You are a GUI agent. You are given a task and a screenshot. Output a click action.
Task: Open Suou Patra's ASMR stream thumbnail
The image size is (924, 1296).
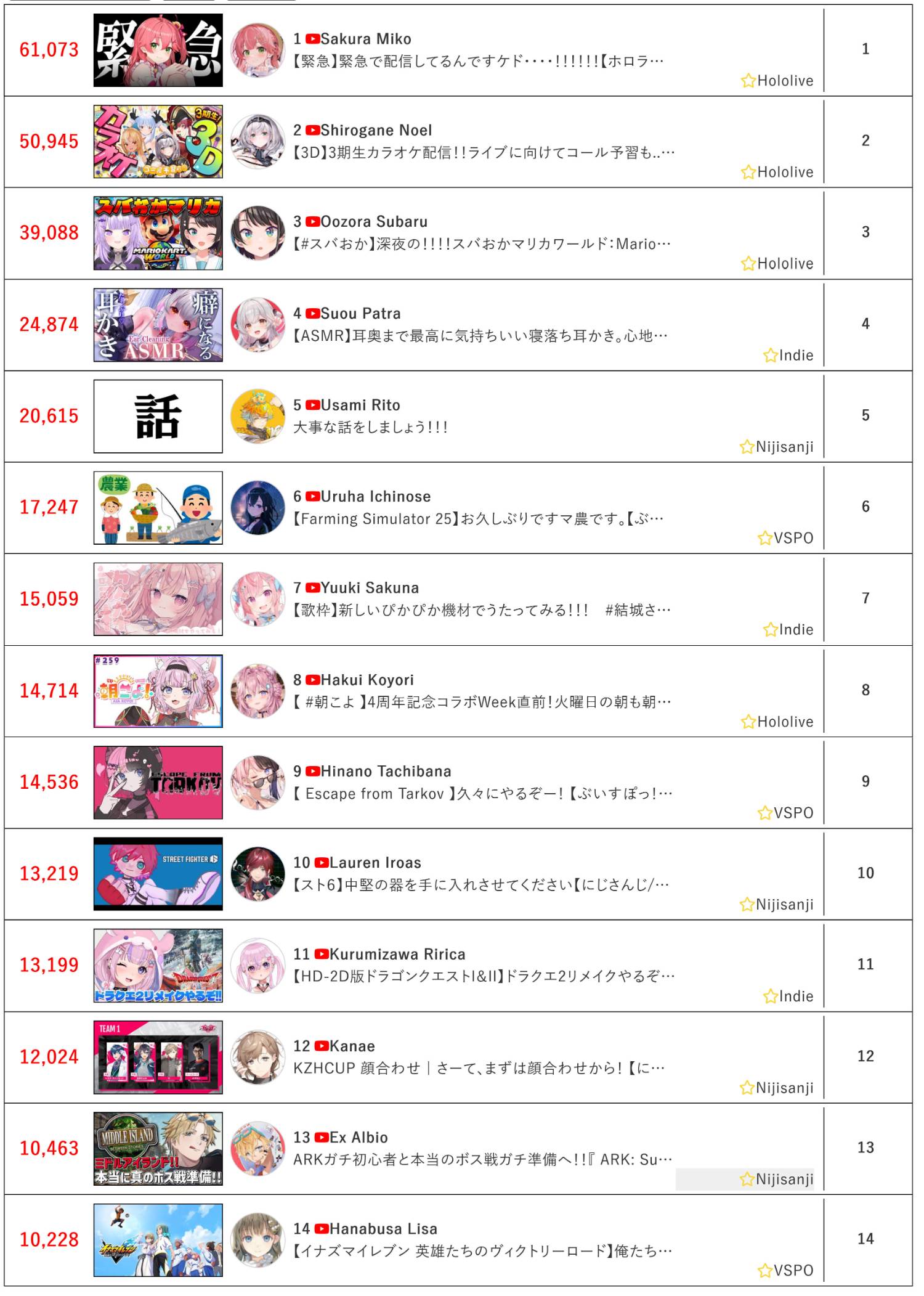158,325
